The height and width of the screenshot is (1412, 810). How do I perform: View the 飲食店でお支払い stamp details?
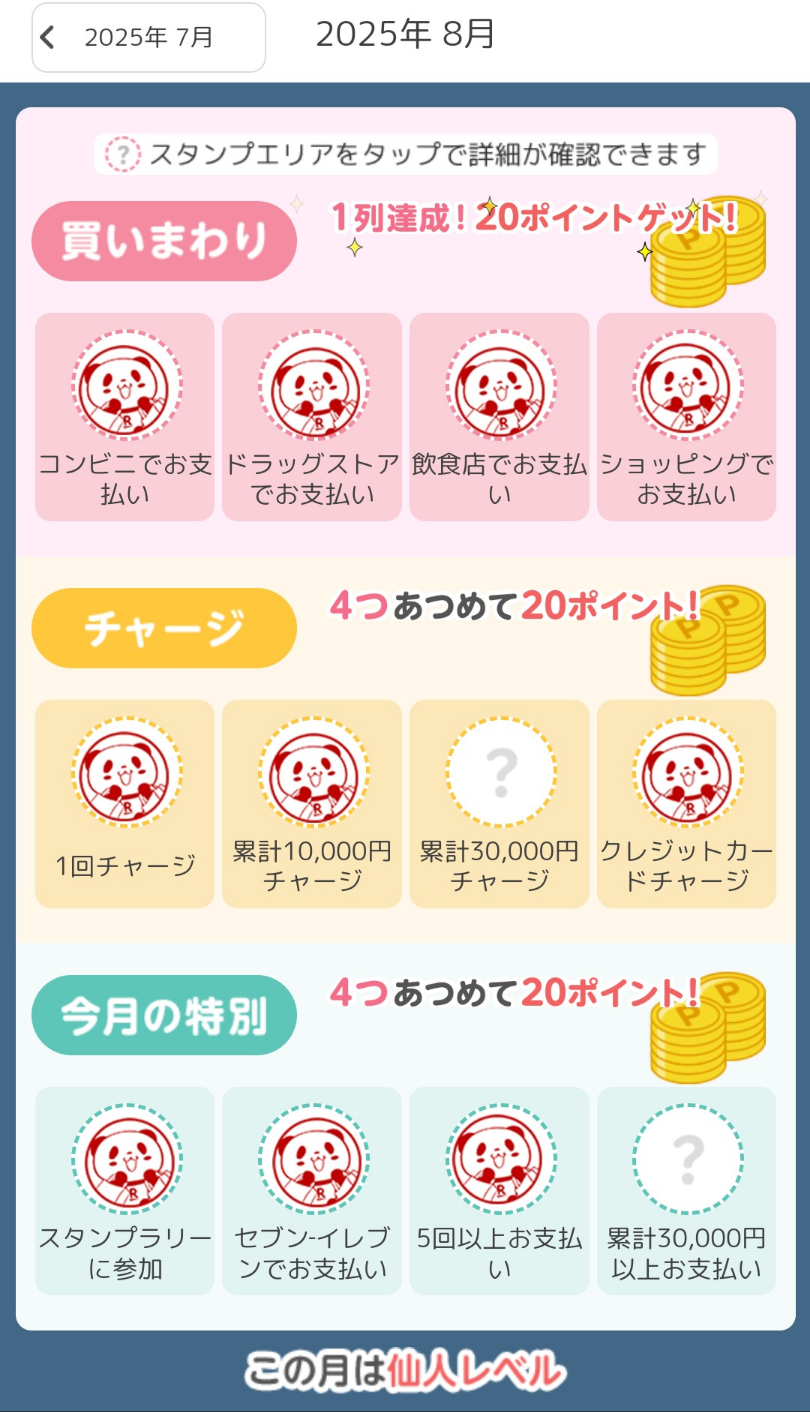(x=499, y=417)
